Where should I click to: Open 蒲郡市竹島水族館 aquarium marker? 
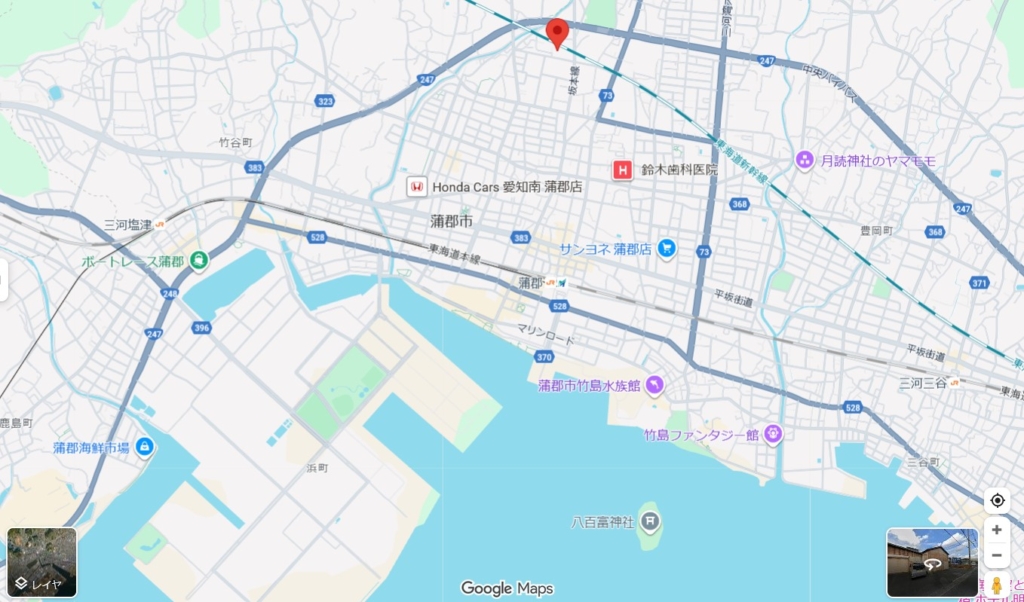pos(653,384)
